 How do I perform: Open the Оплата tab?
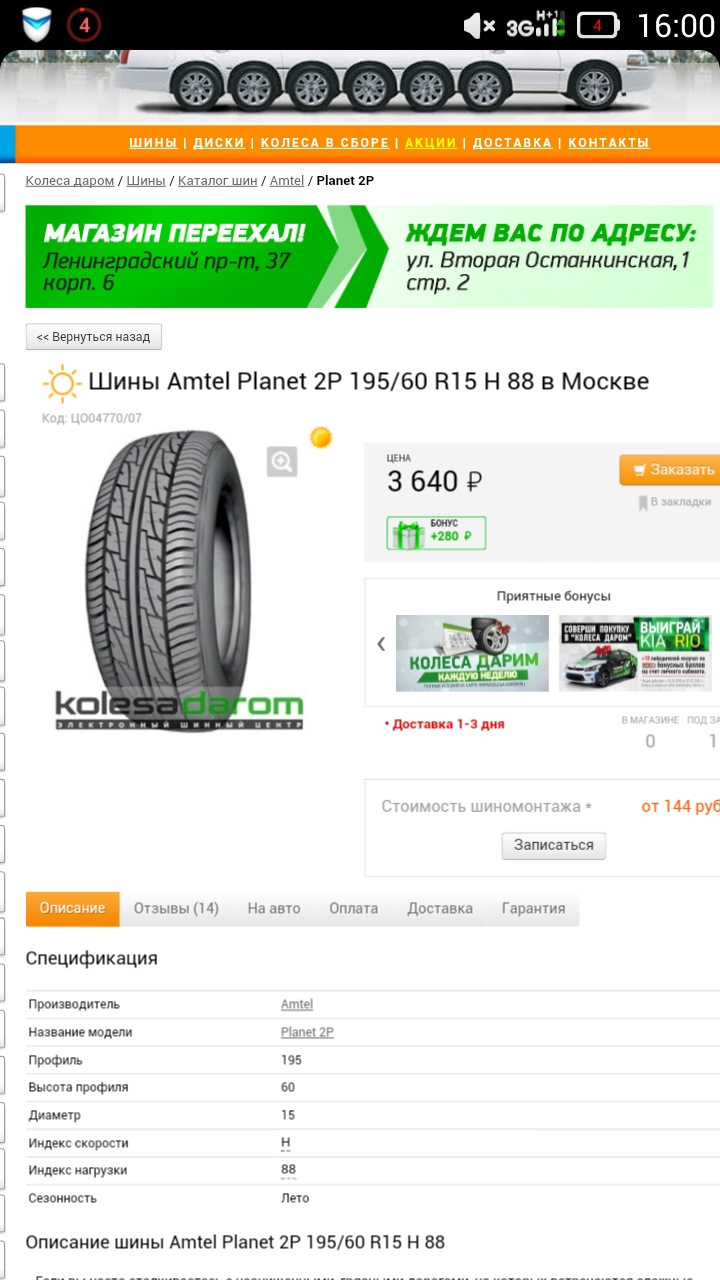[x=354, y=909]
